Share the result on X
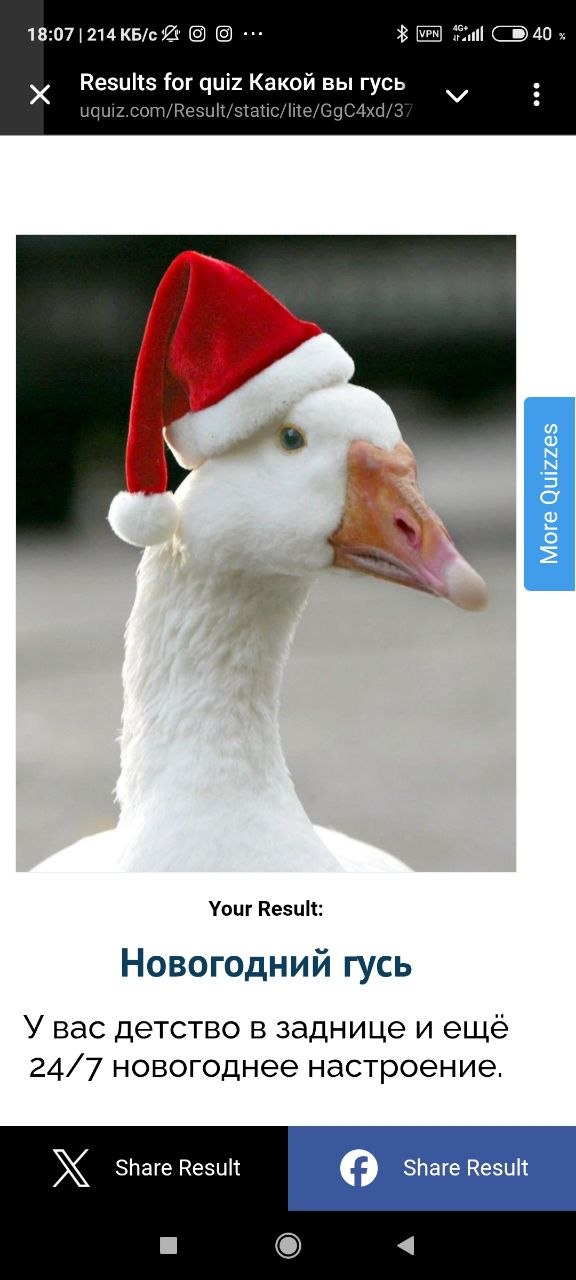Image resolution: width=576 pixels, height=1280 pixels. [x=144, y=1168]
